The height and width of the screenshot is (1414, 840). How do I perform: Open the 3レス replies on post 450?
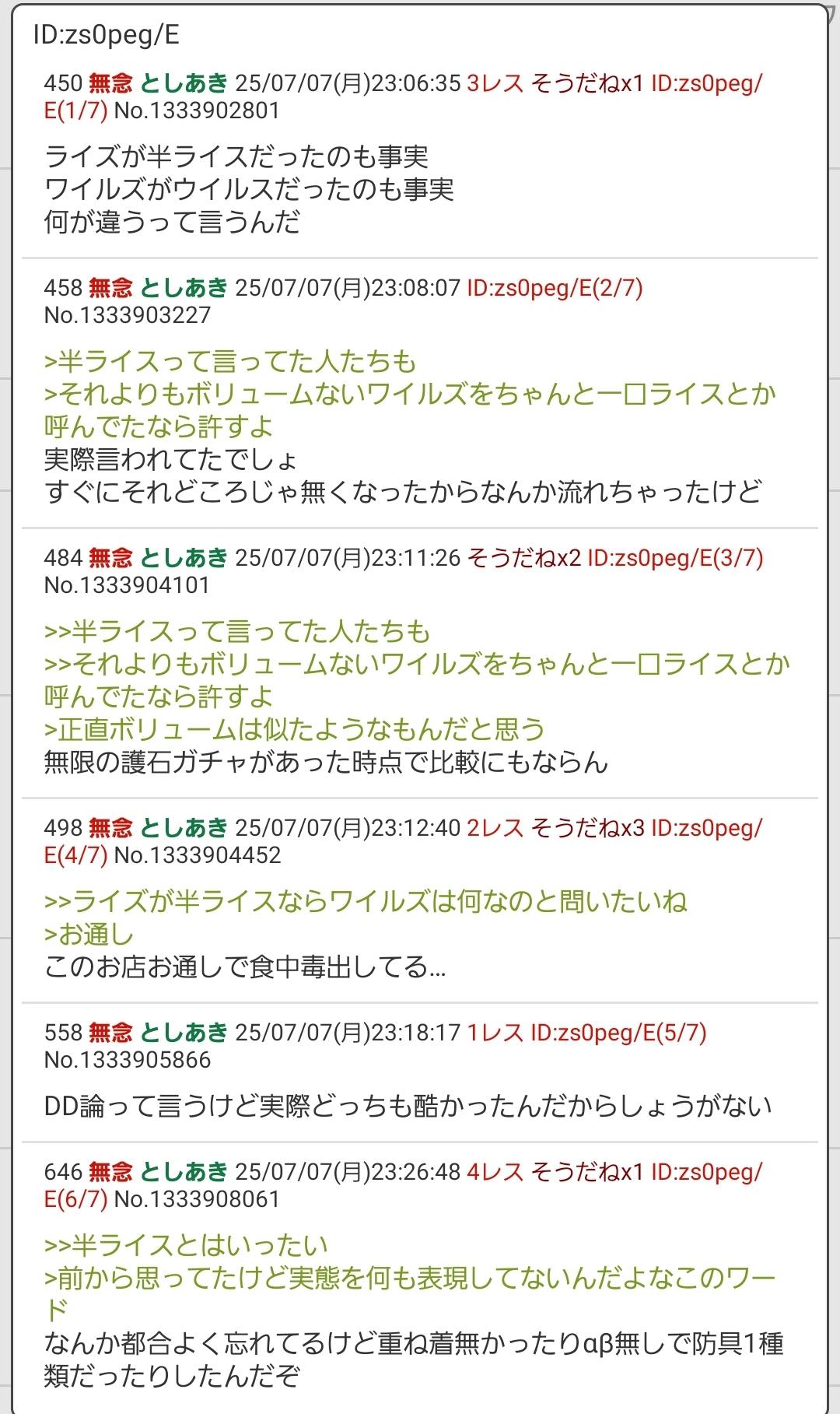click(495, 83)
